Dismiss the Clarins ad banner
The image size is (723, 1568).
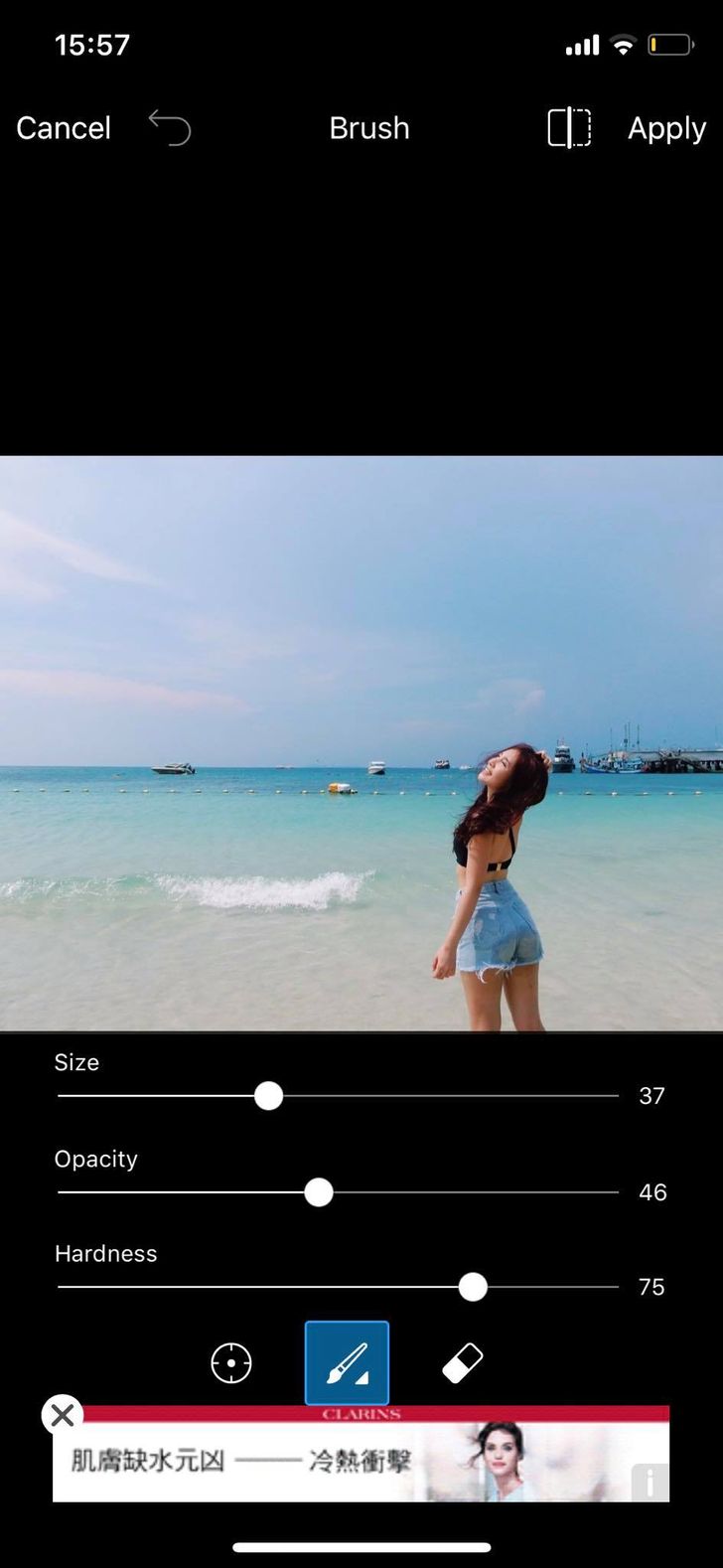click(x=62, y=1415)
